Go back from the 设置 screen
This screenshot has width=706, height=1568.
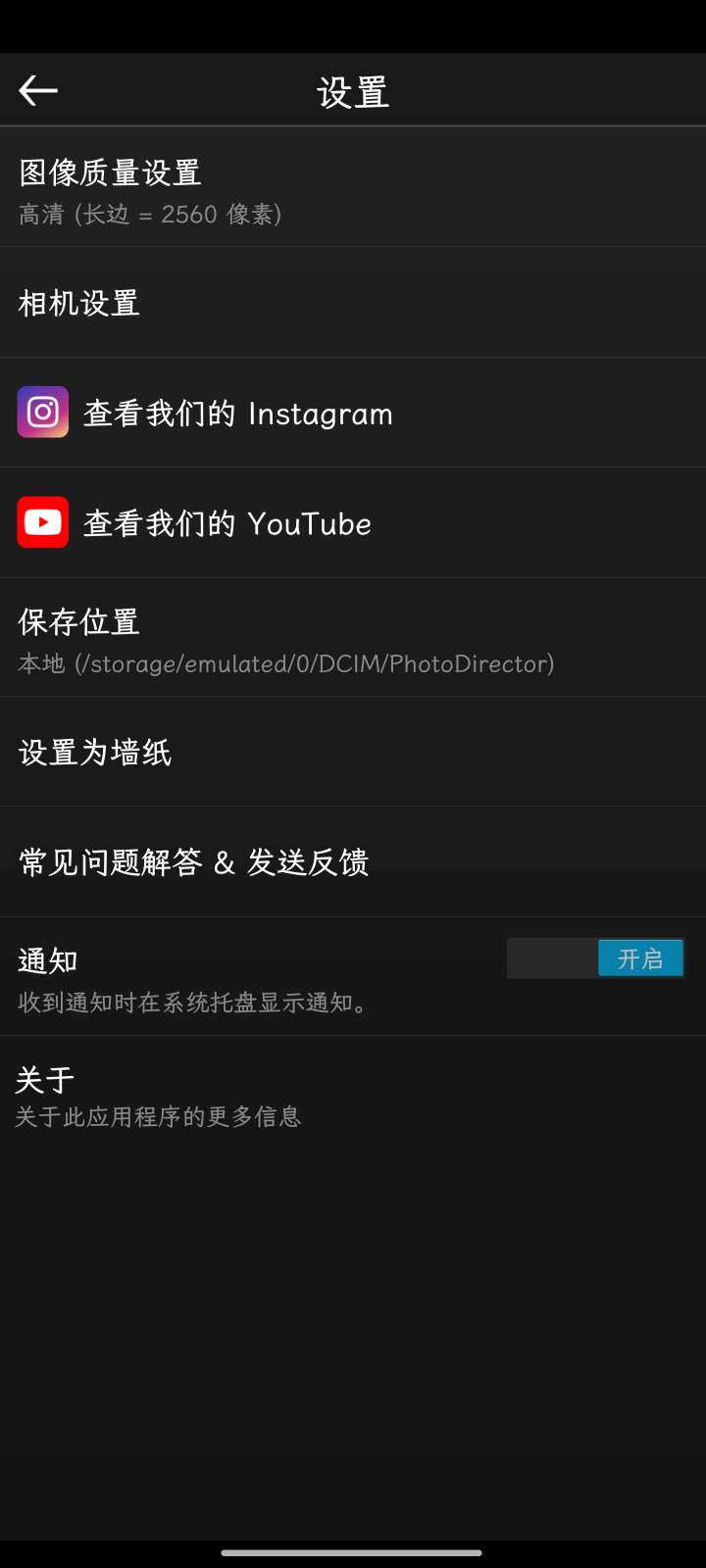38,91
